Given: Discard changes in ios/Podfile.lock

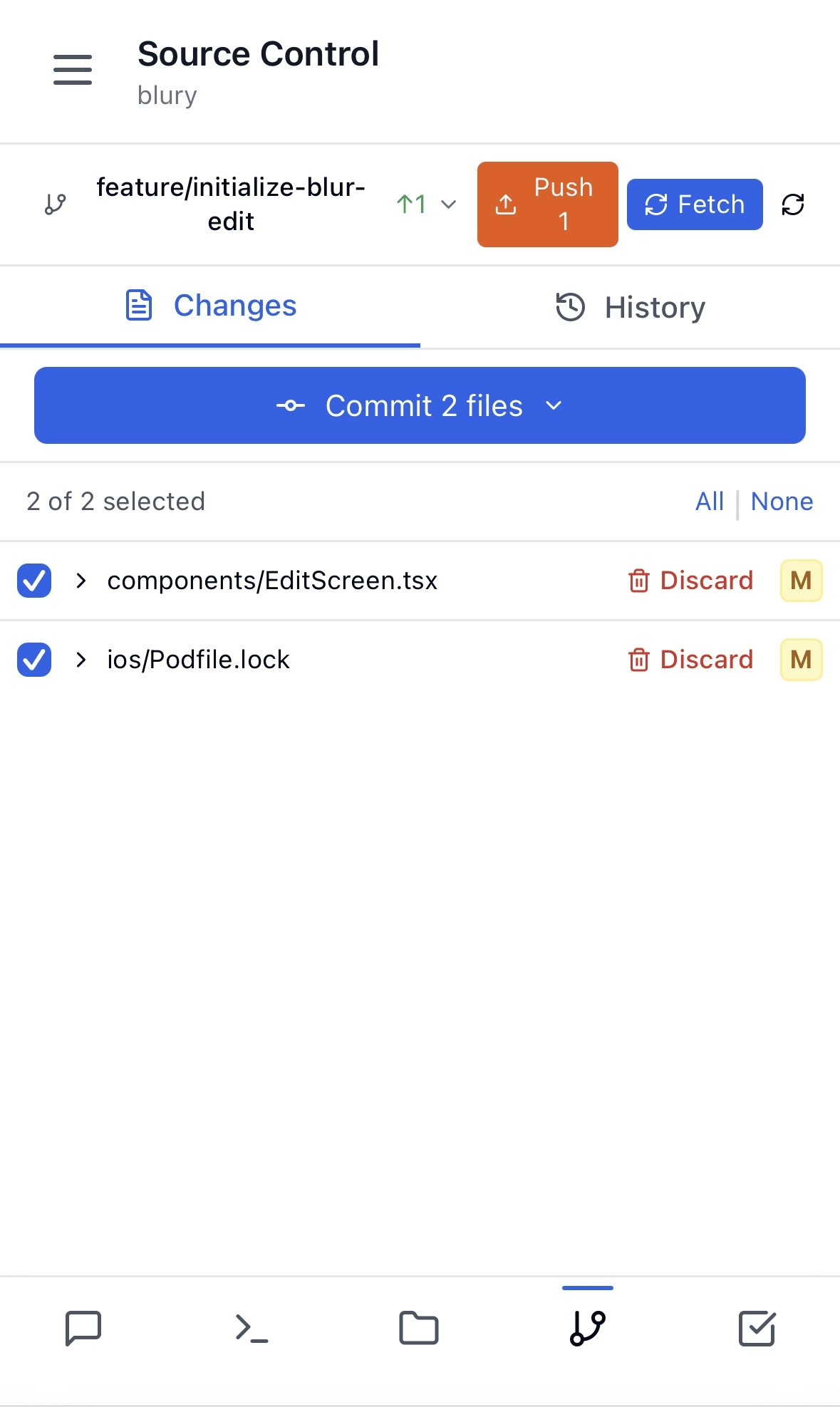Looking at the screenshot, I should [x=690, y=660].
